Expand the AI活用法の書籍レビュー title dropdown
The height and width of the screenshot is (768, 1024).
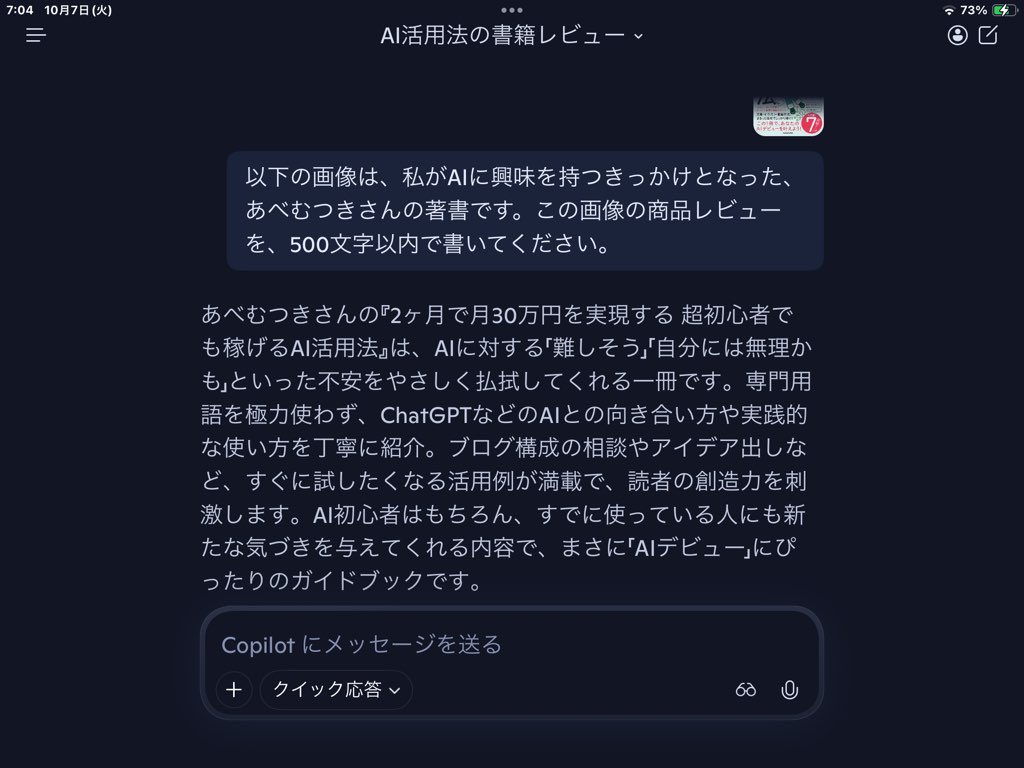tap(512, 36)
